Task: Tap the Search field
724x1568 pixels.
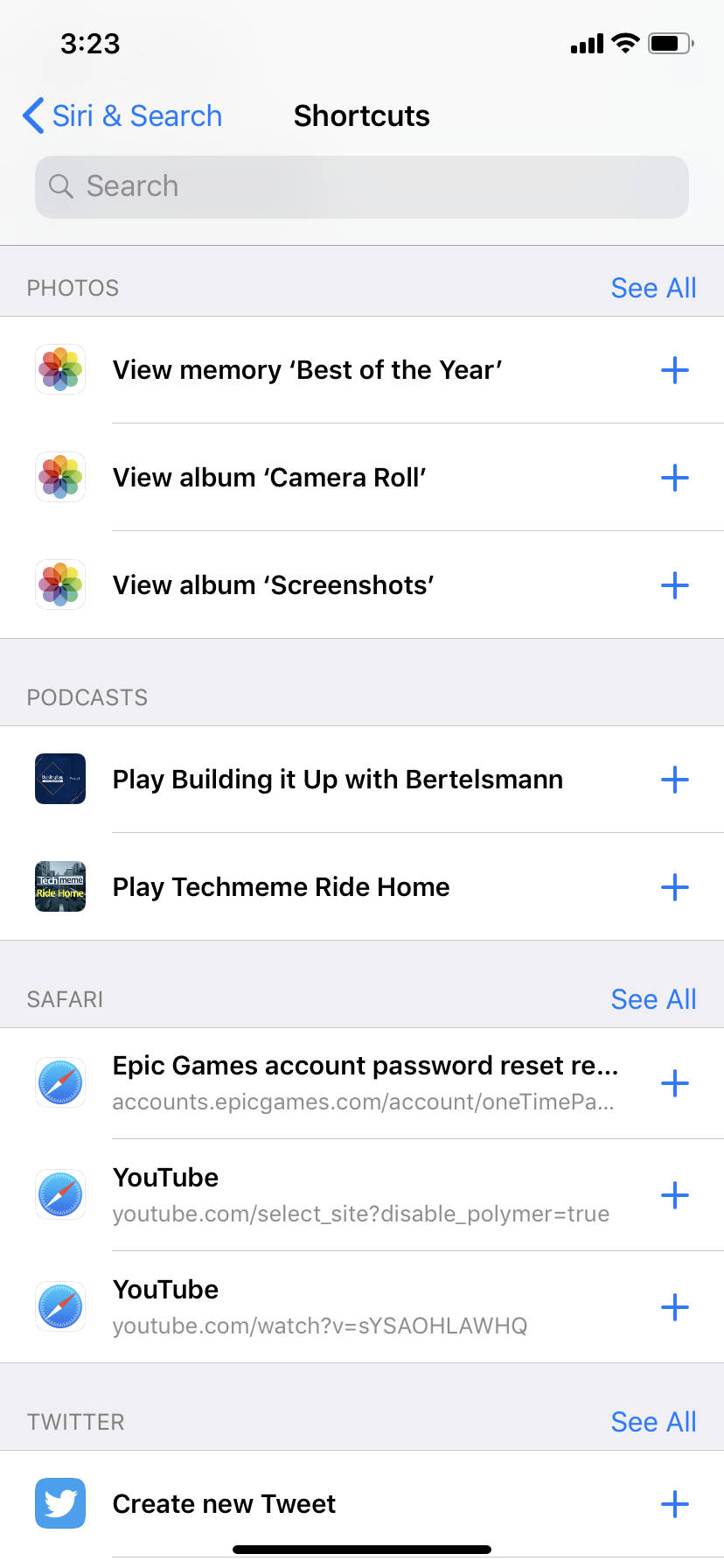Action: tap(362, 186)
